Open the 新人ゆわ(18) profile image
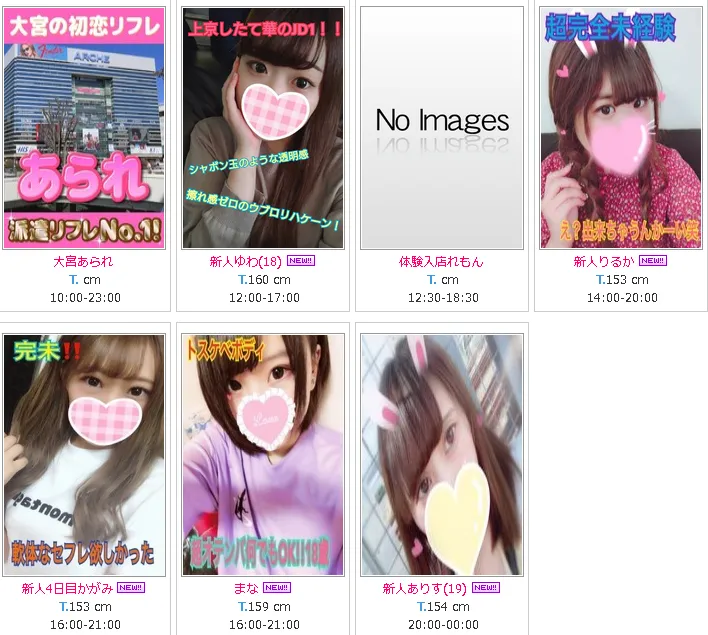Viewport: 708px width, 635px height. [263, 127]
